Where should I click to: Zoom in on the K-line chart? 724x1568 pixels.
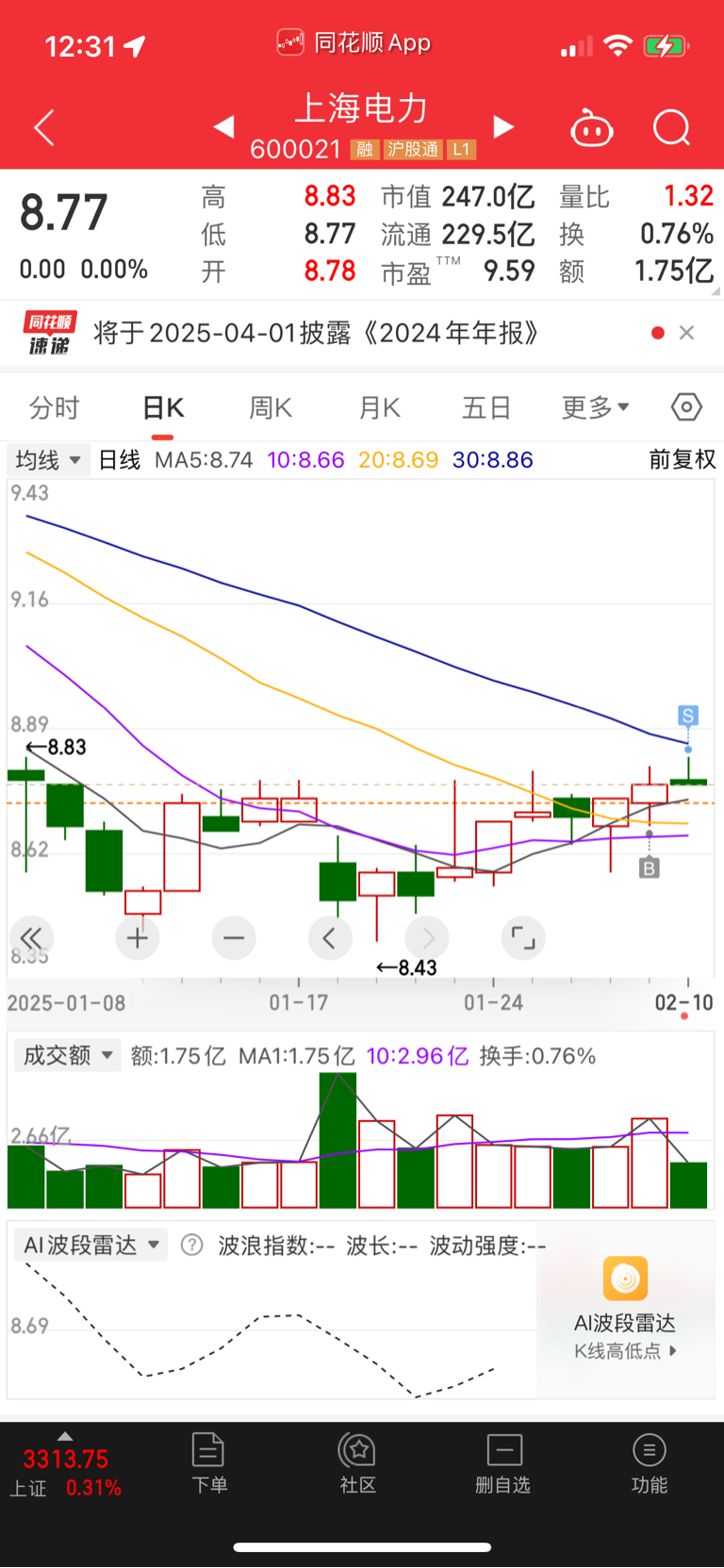click(138, 938)
